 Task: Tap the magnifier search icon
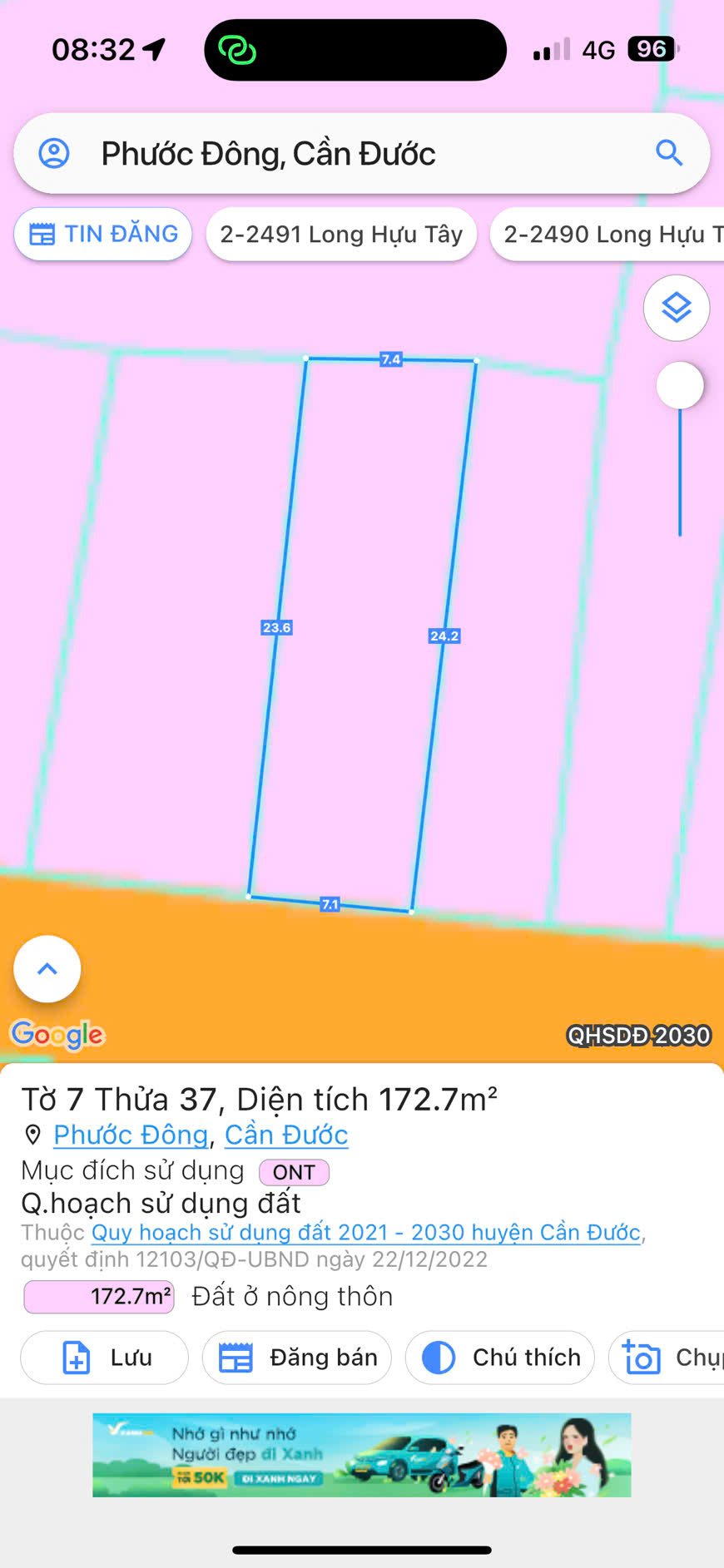coord(669,153)
